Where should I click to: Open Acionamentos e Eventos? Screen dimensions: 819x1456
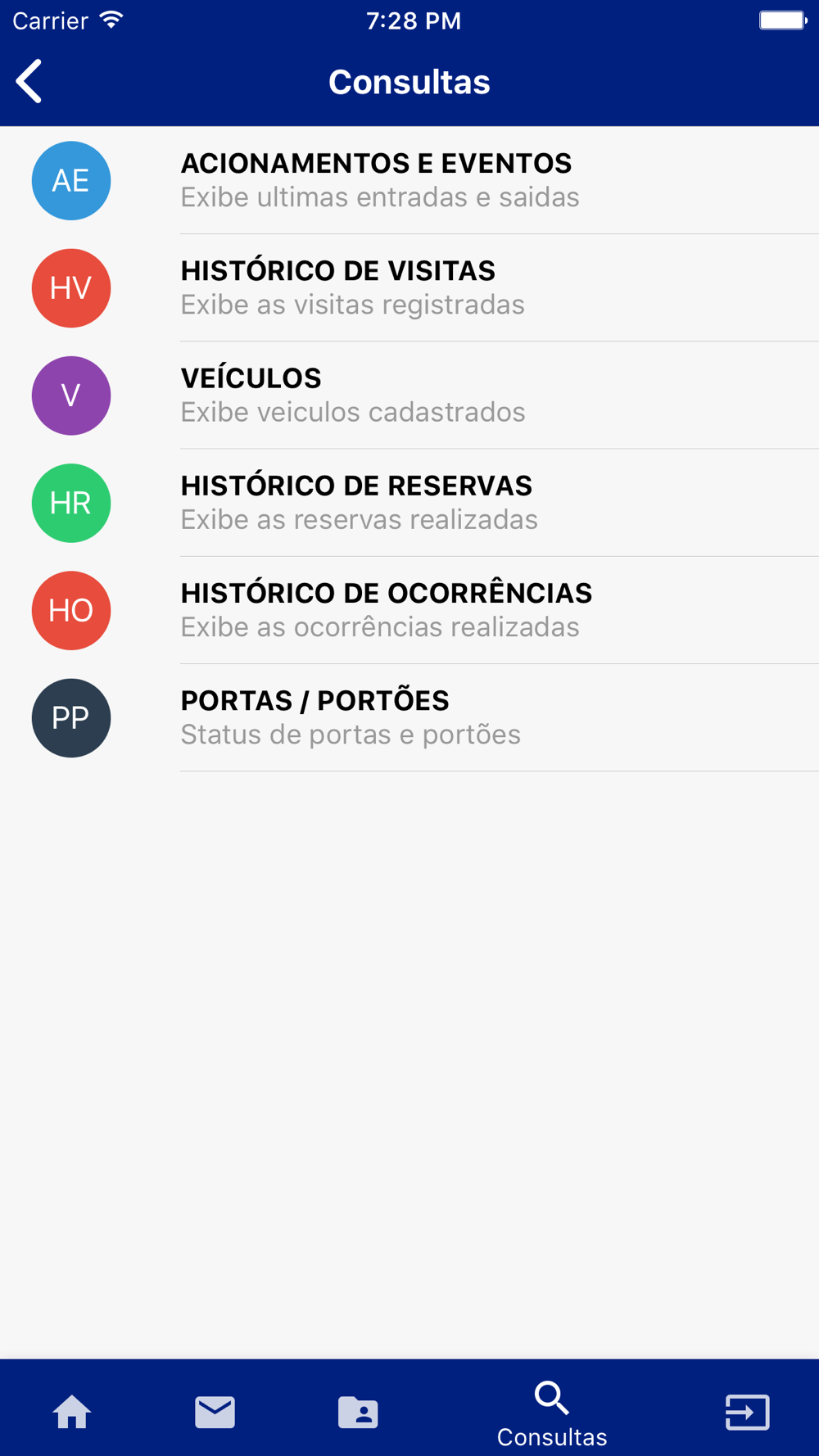tap(409, 180)
